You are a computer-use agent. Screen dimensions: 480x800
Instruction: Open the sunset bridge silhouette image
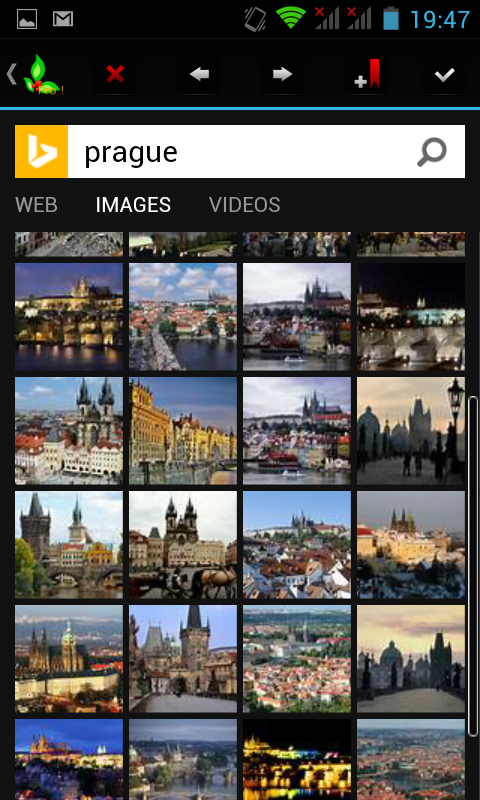(x=411, y=659)
